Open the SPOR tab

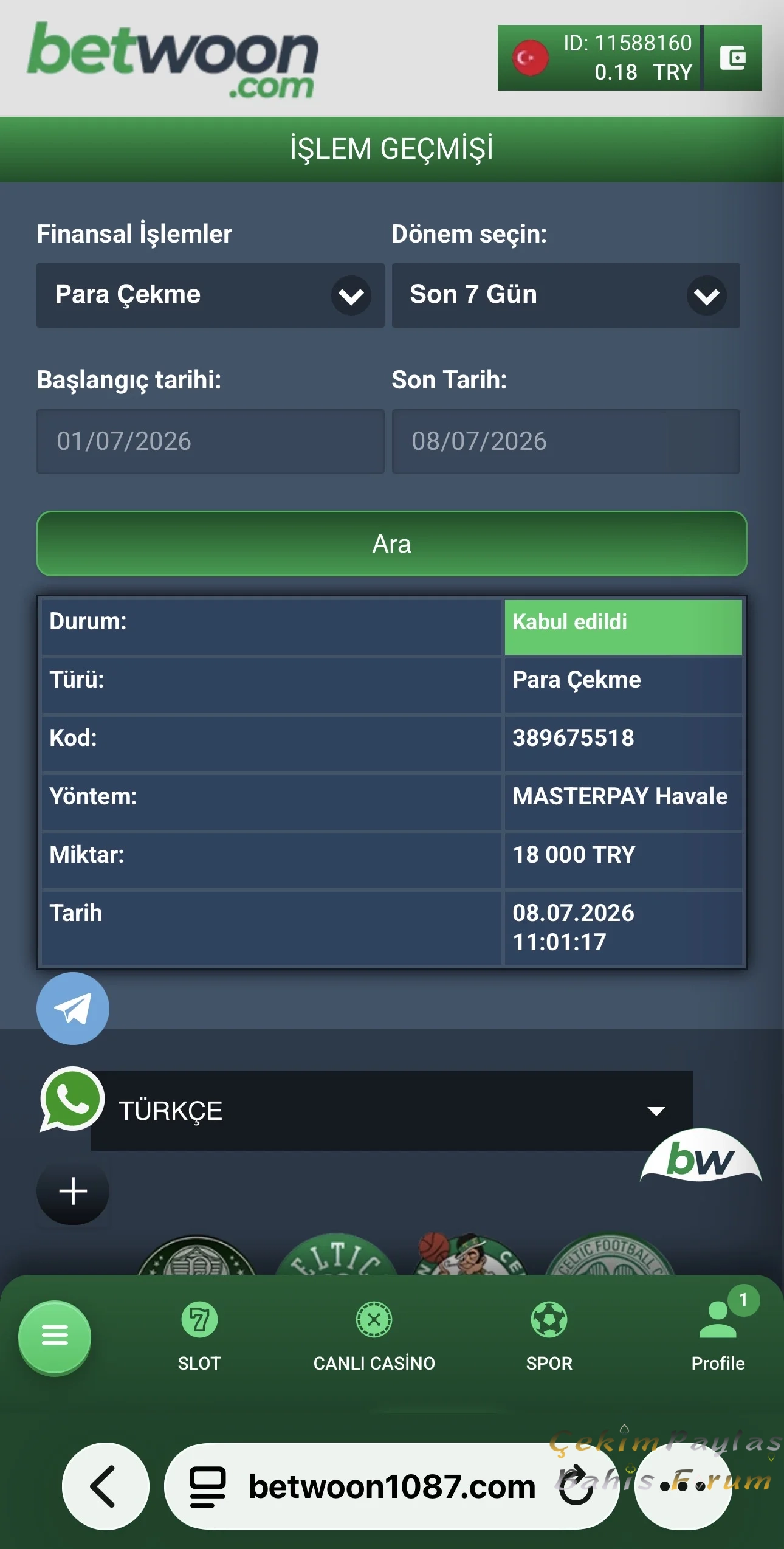pos(549,1337)
